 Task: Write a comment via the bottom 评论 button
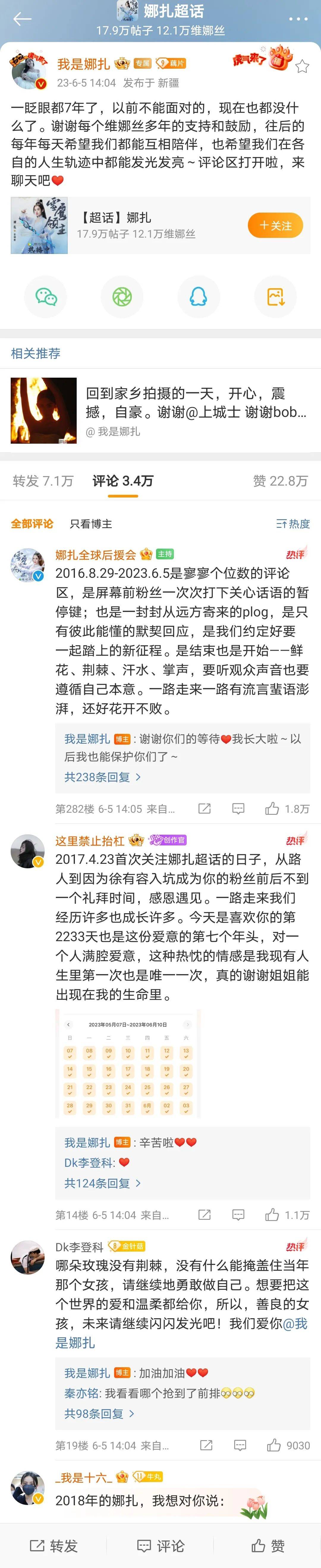[160, 1545]
